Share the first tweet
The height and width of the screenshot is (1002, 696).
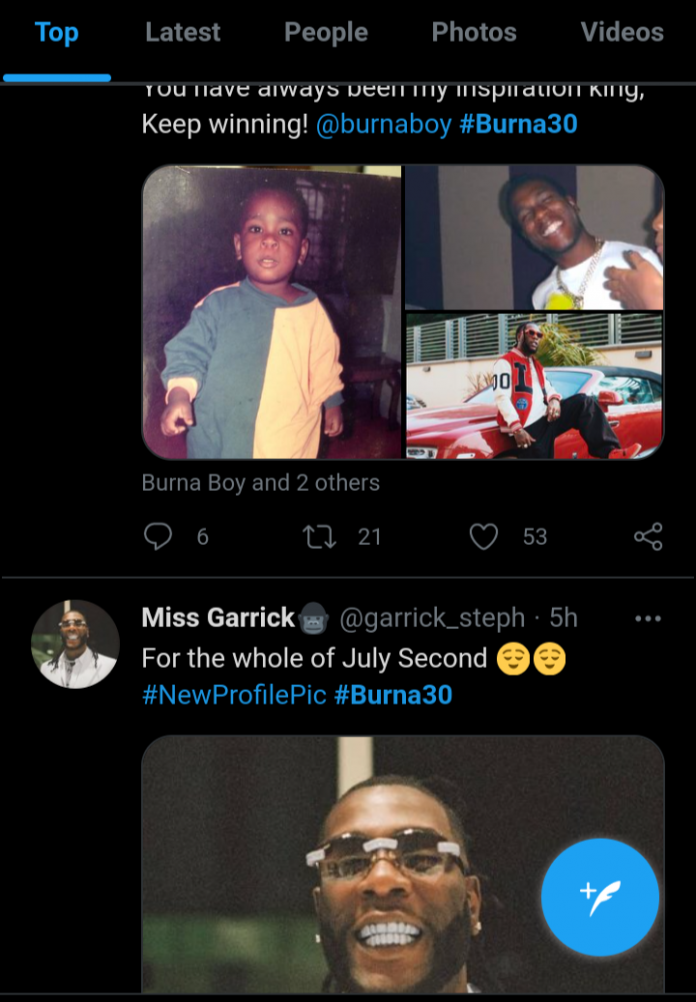pyautogui.click(x=648, y=537)
